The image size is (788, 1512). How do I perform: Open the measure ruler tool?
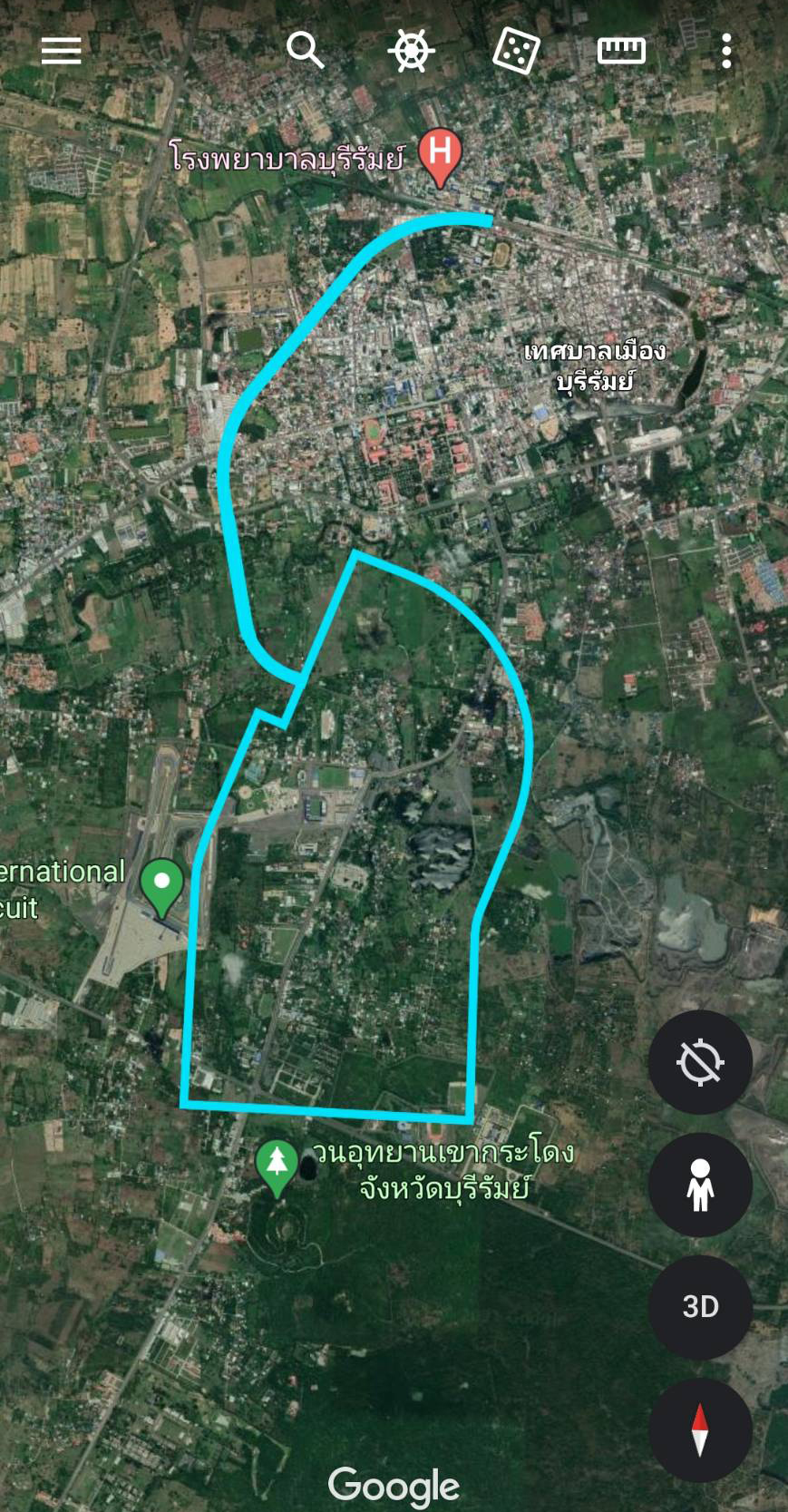(x=621, y=51)
